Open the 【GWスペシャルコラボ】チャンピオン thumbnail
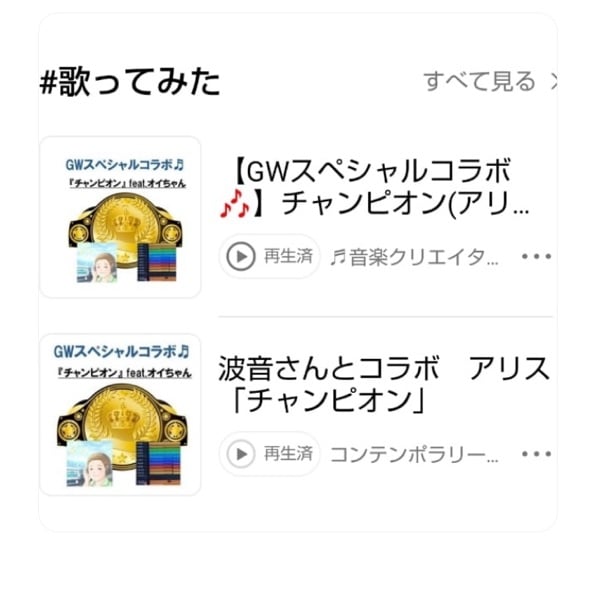Viewport: 600px width, 600px height. (120, 217)
